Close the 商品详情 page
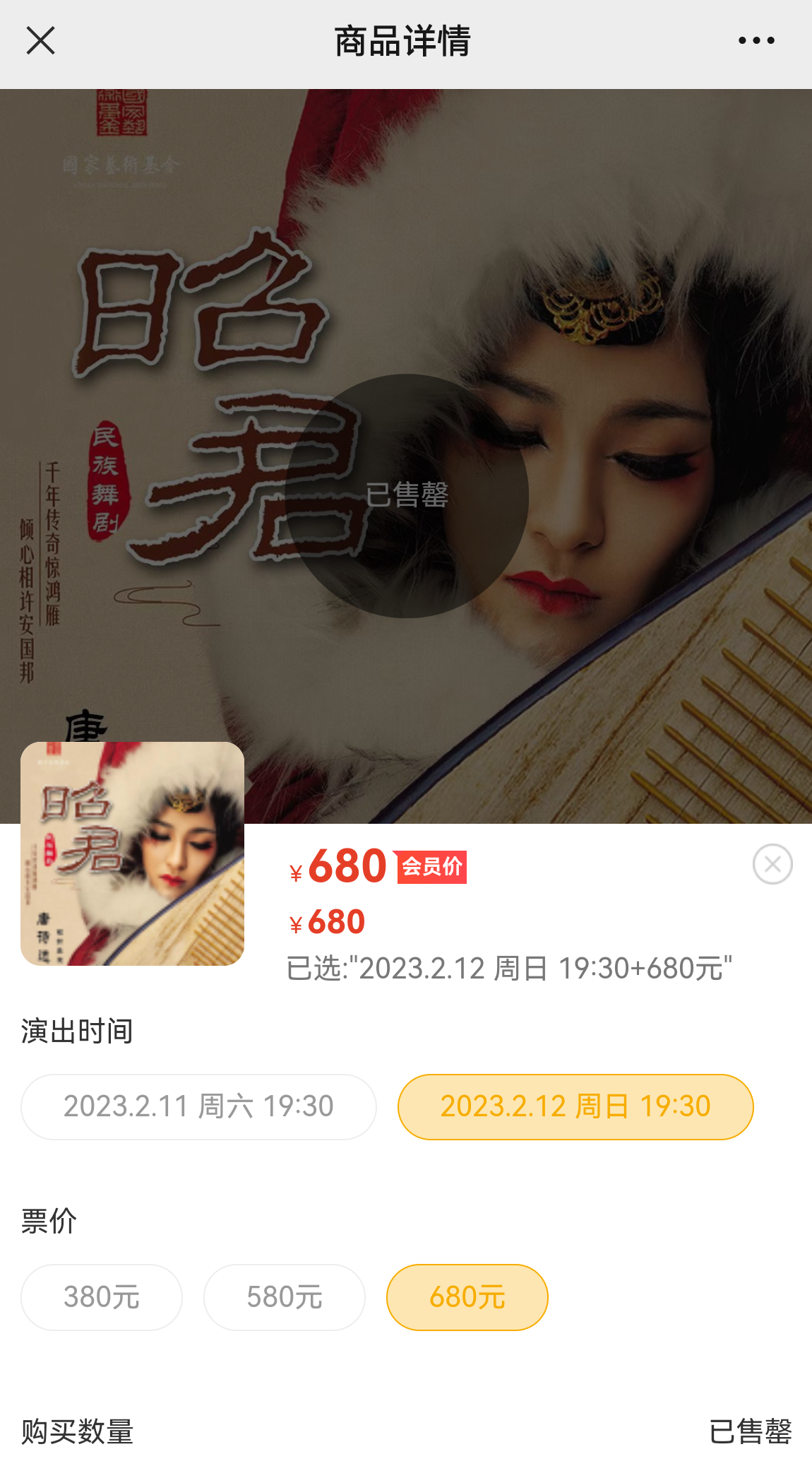The height and width of the screenshot is (1466, 812). 40,41
